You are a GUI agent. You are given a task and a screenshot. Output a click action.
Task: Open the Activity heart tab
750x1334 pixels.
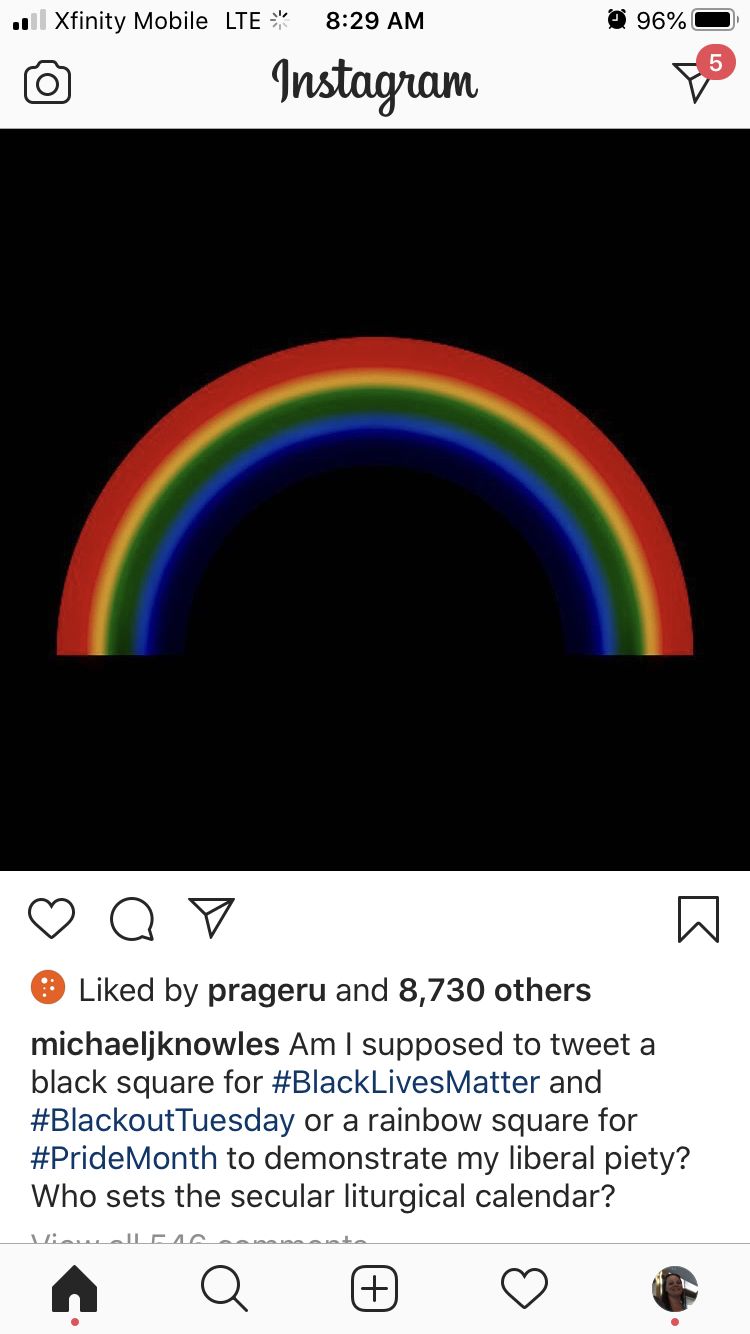point(525,1289)
